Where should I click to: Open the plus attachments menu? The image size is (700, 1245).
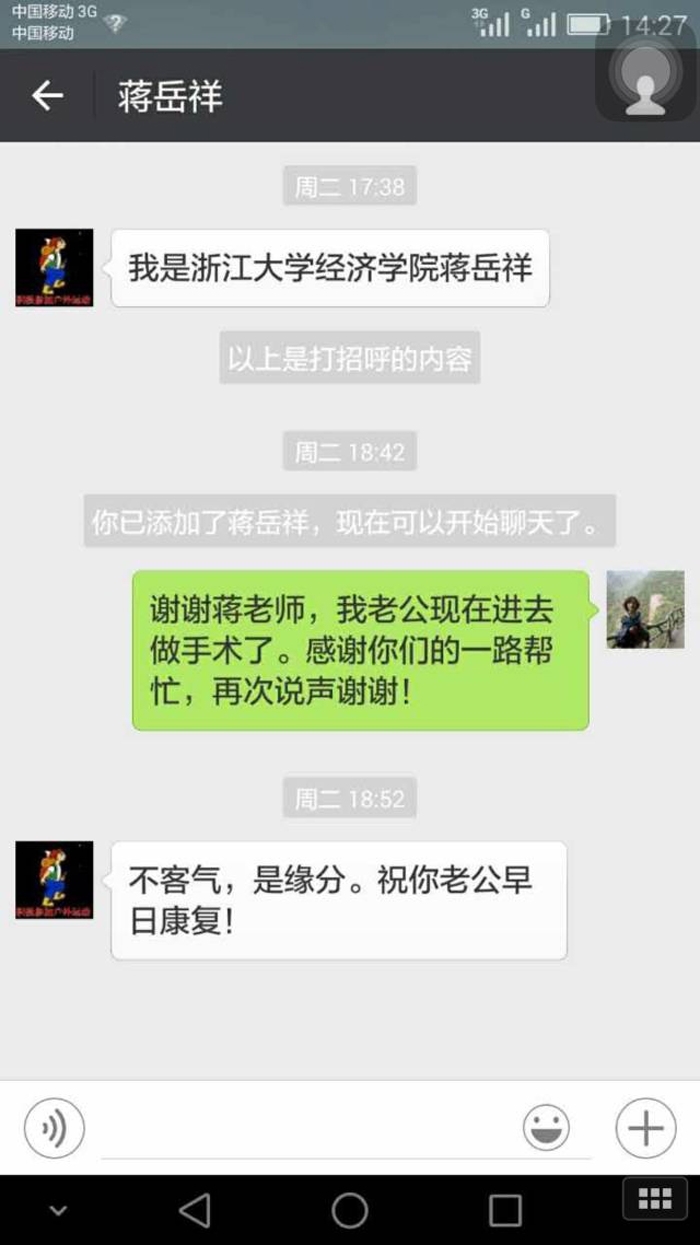click(645, 1128)
